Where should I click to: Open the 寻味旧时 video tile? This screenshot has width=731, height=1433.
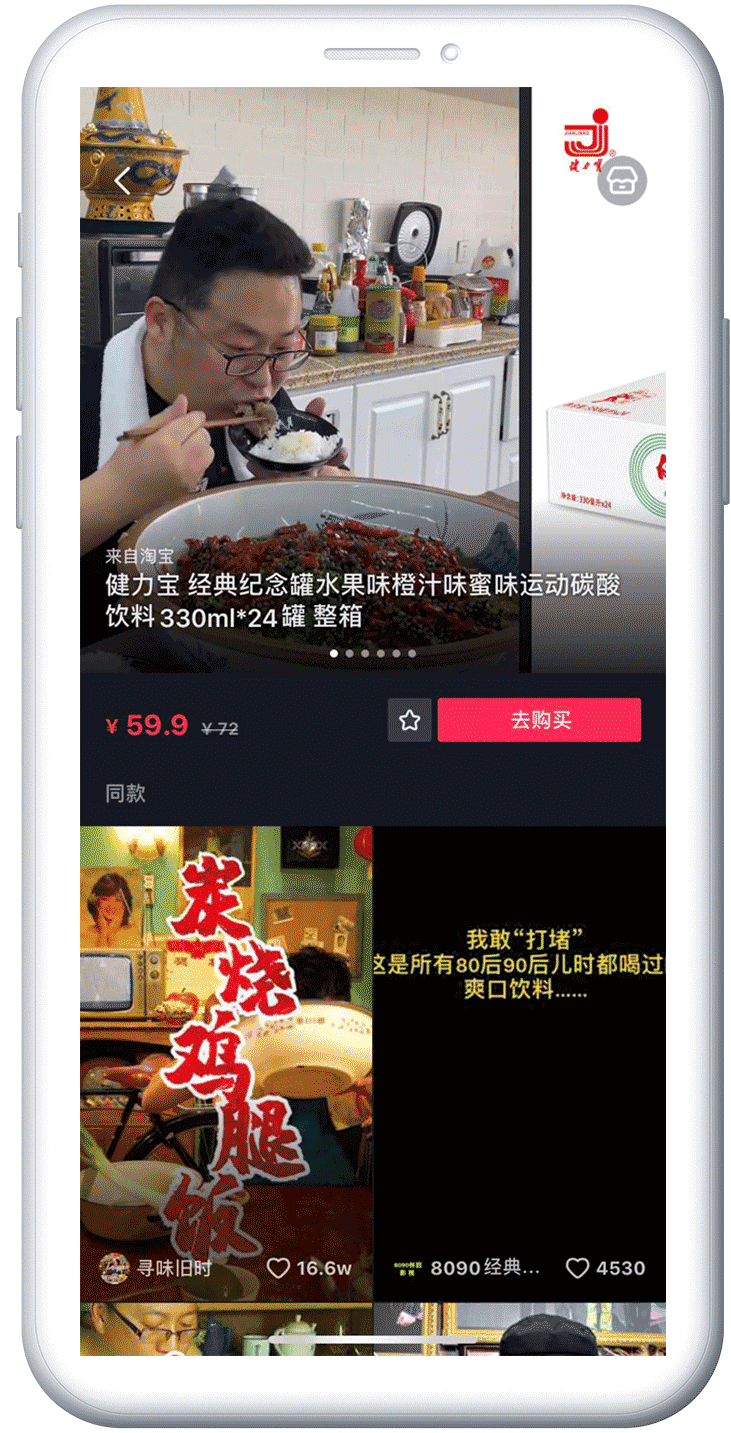coord(226,1062)
